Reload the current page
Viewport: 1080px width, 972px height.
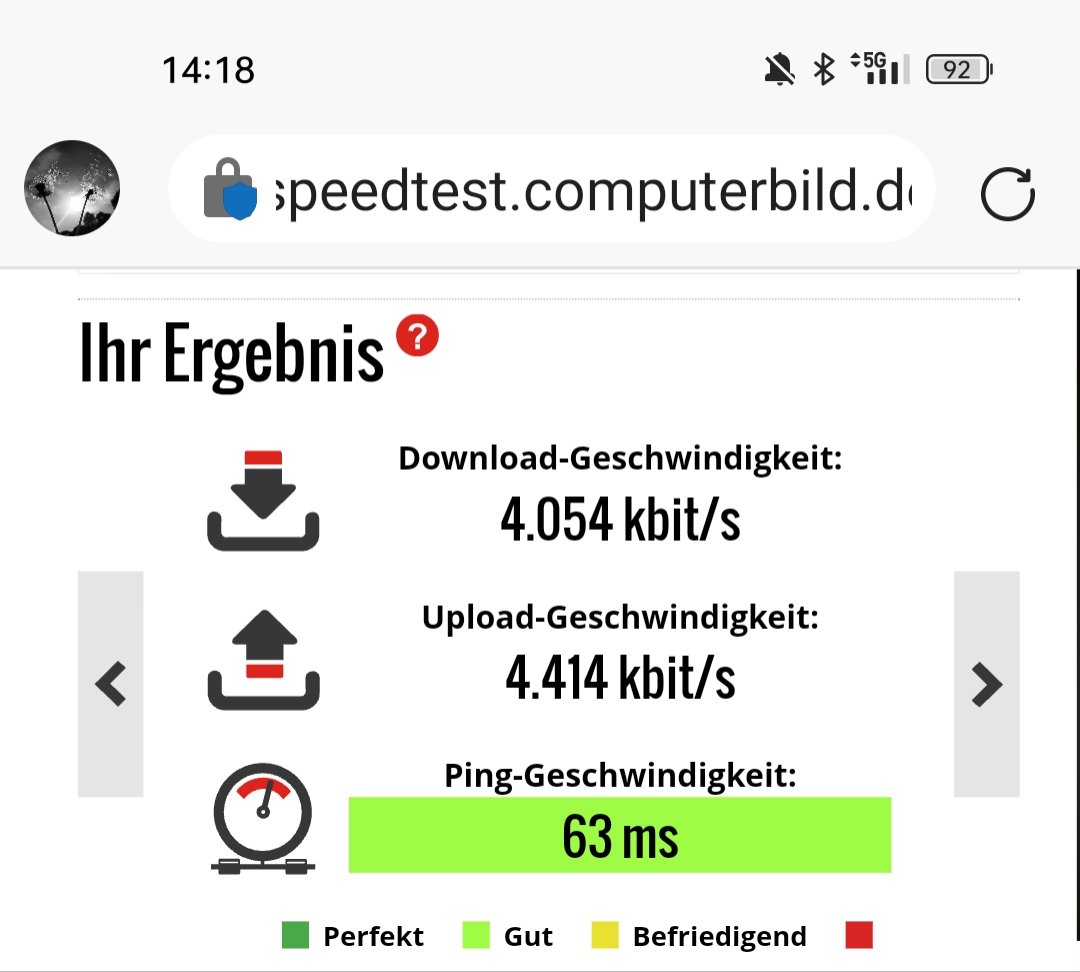coord(1007,193)
